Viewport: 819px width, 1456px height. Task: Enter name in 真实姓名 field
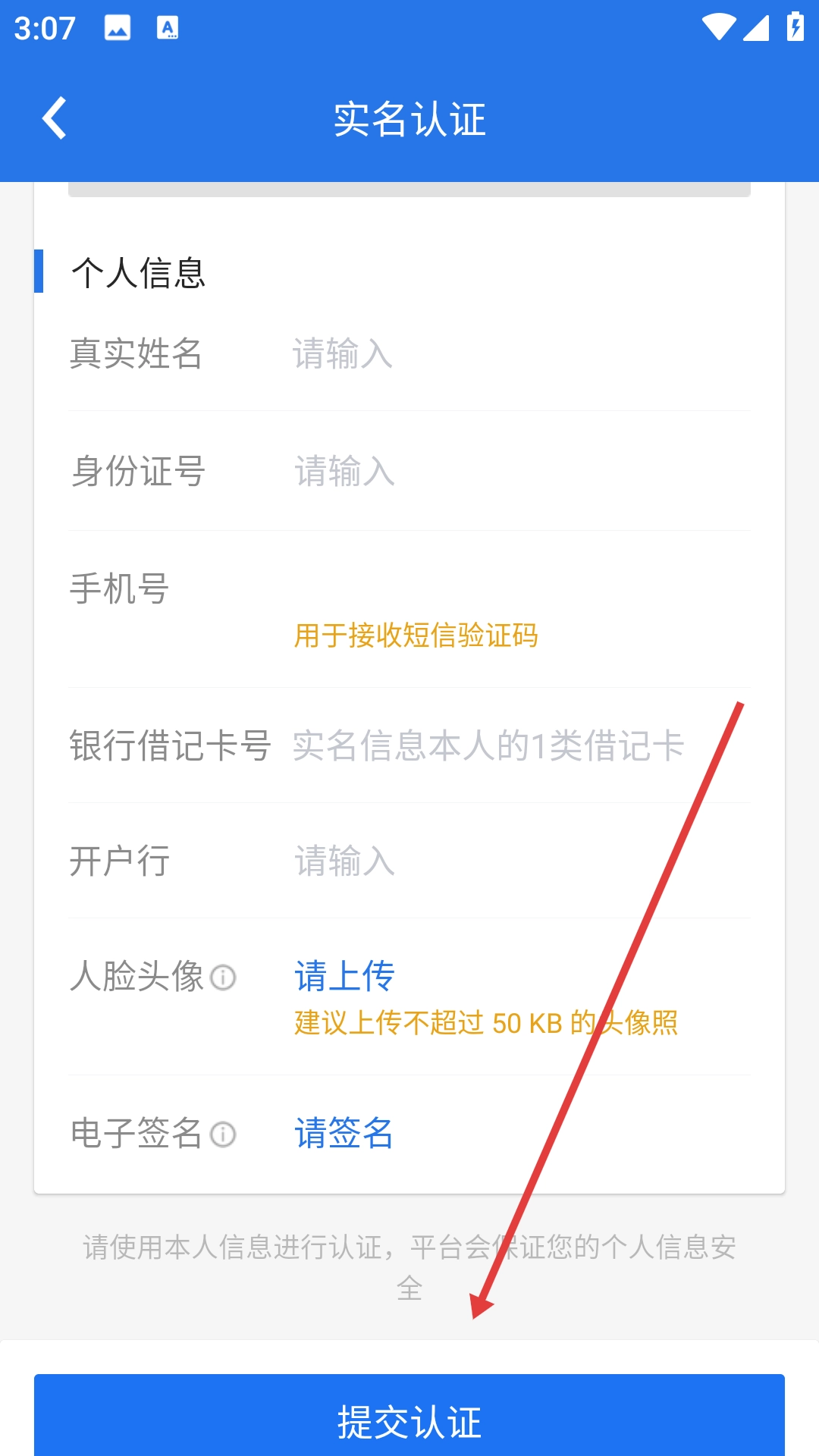point(516,354)
